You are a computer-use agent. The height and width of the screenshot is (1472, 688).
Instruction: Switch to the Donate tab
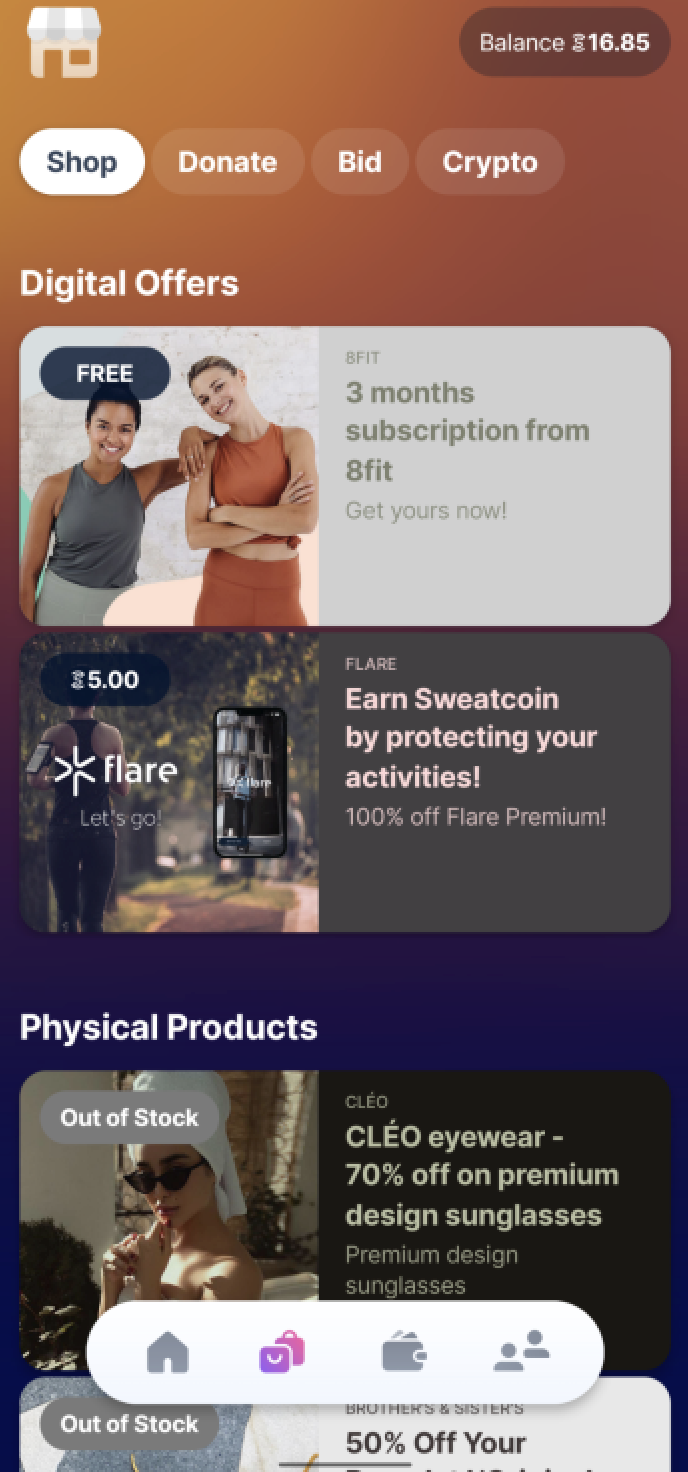227,162
